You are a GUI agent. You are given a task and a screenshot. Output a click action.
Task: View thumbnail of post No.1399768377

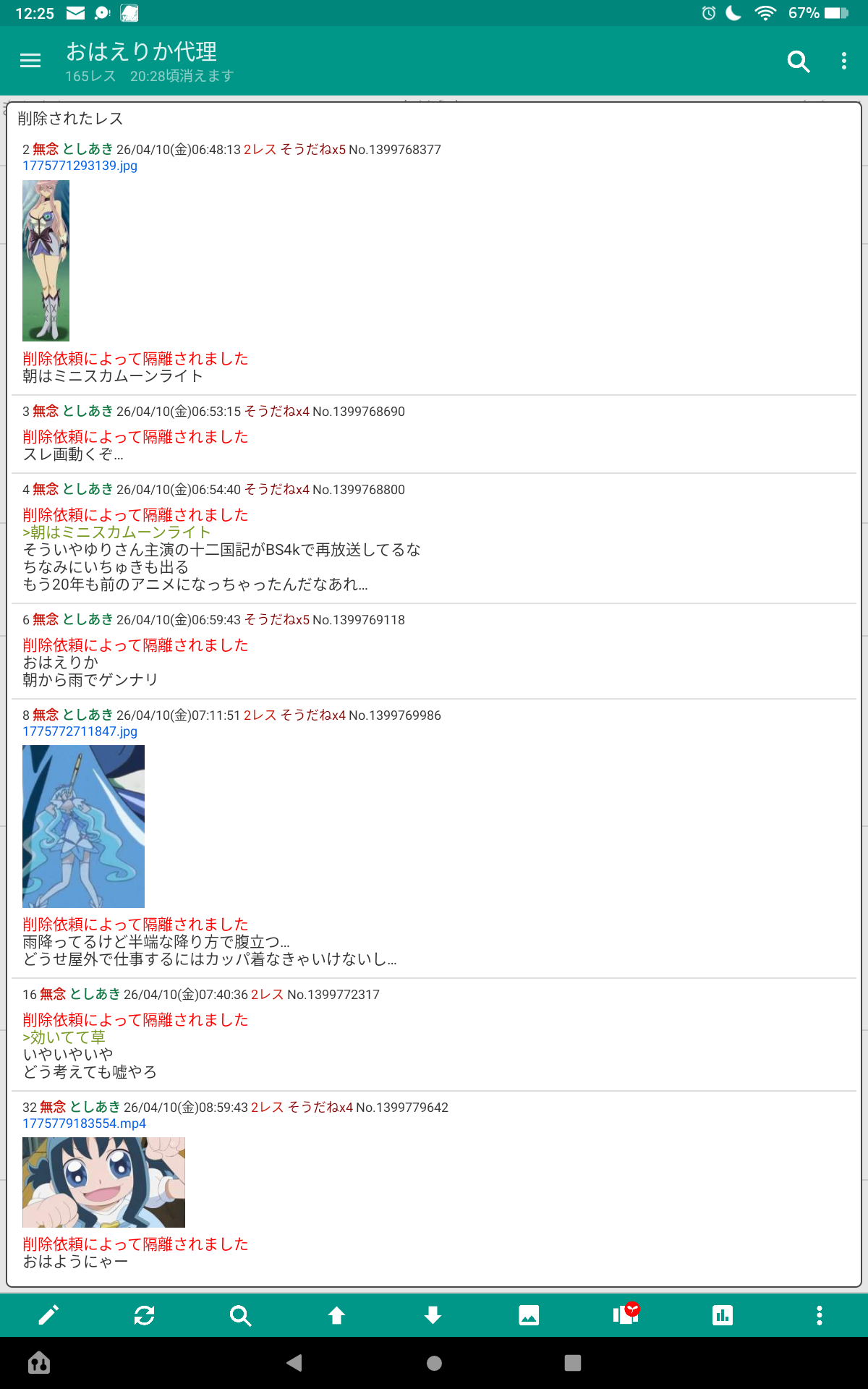pyautogui.click(x=46, y=260)
